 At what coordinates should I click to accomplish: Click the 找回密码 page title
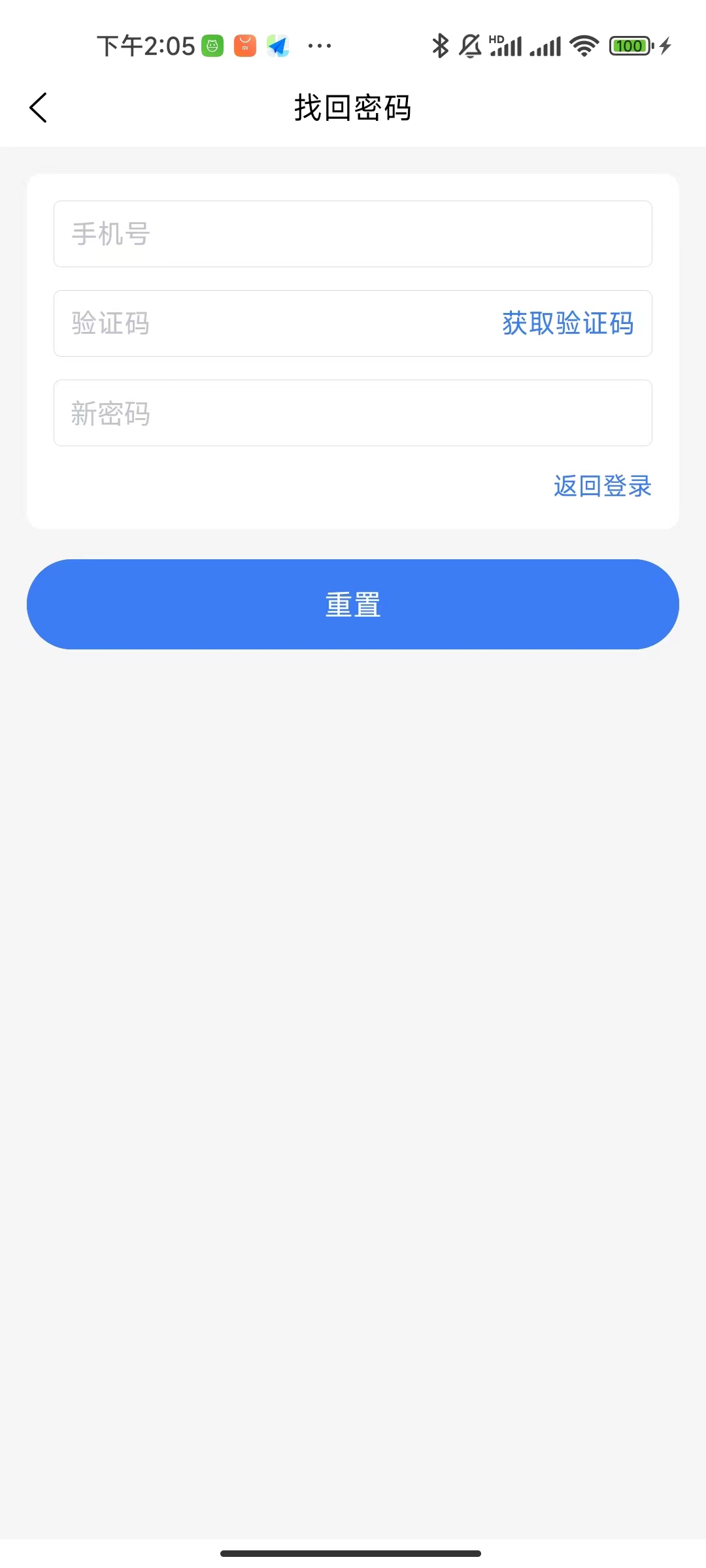pos(352,108)
